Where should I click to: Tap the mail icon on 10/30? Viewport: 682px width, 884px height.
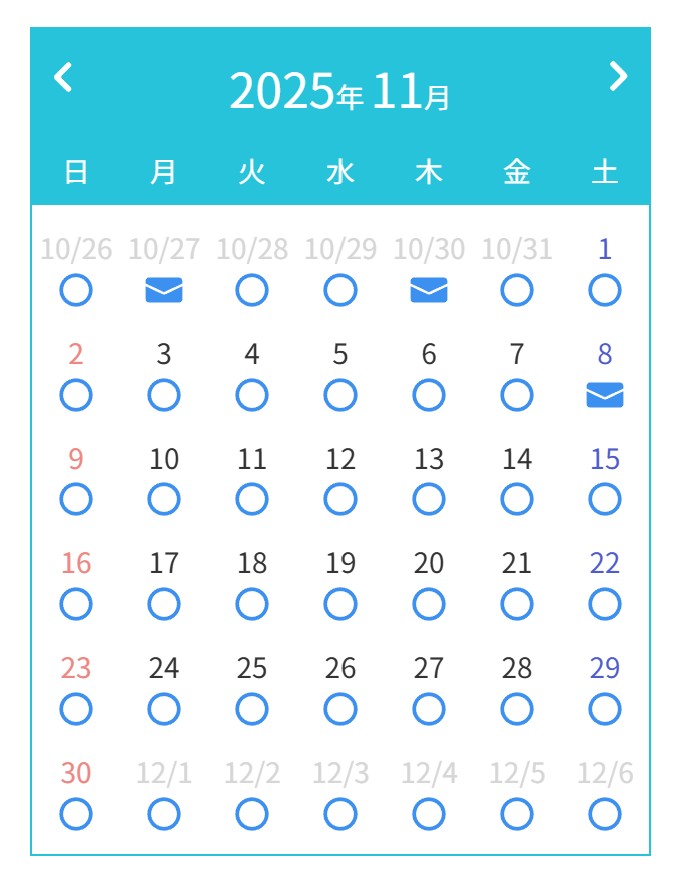[x=429, y=290]
